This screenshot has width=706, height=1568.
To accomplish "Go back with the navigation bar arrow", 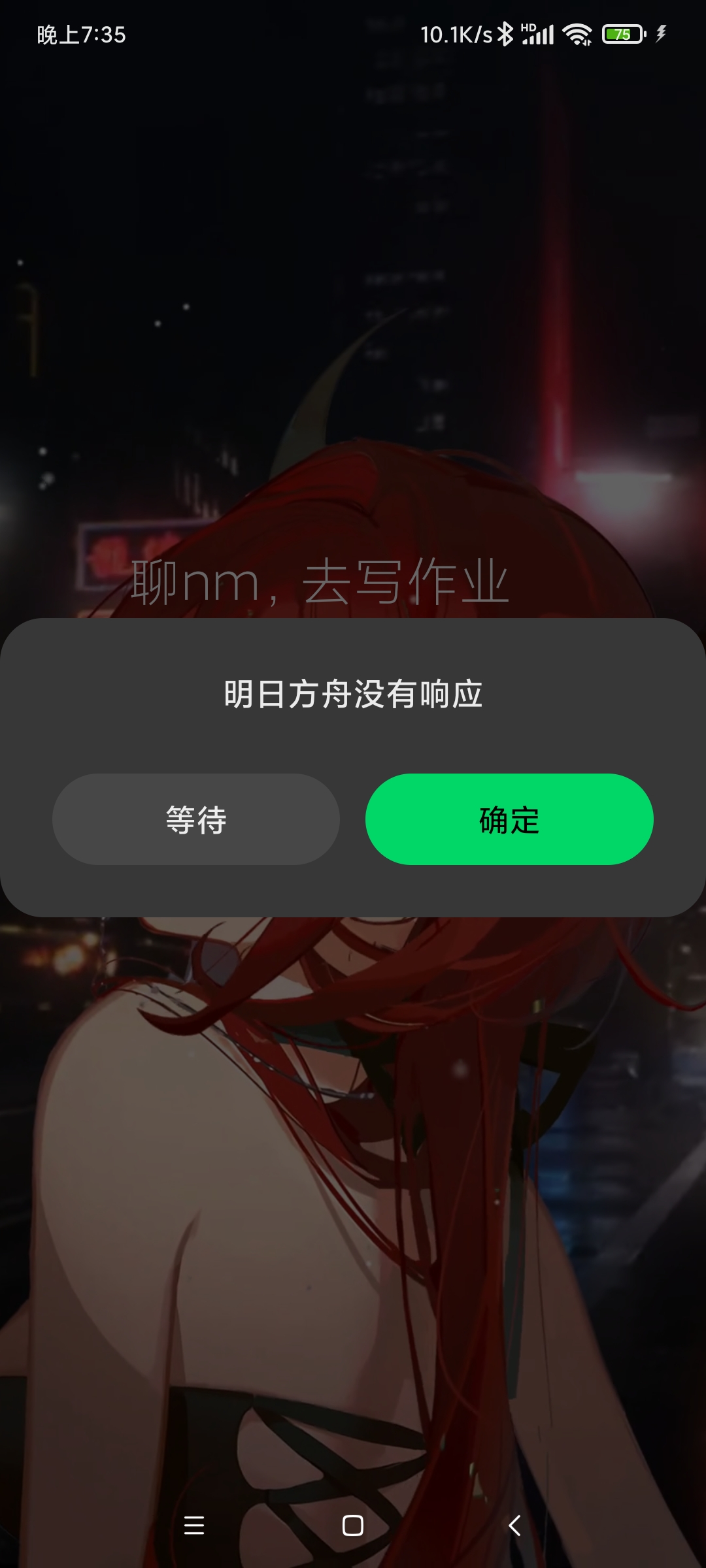I will 514,1526.
